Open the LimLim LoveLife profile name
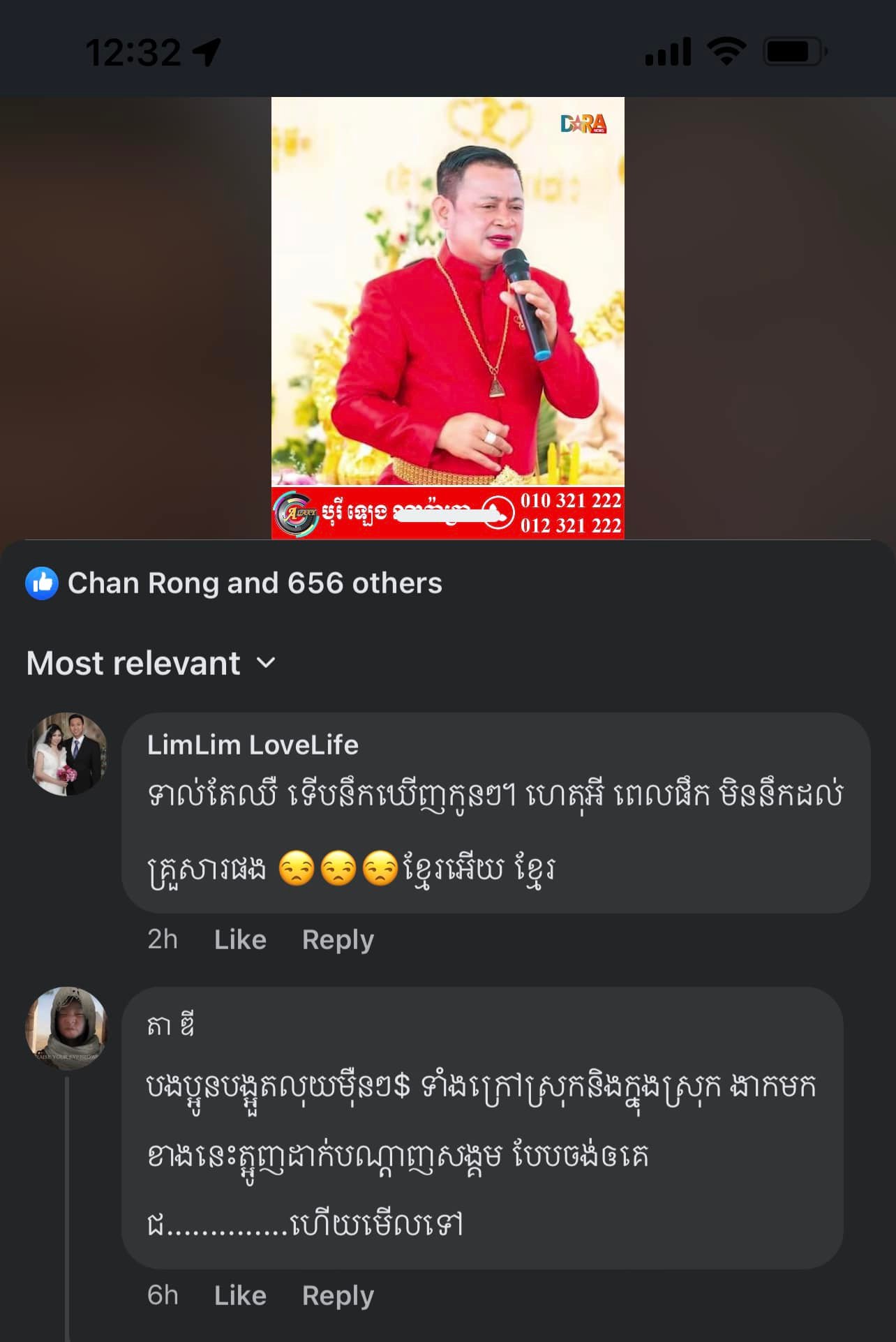Screen dimensions: 896x1342 (253, 745)
